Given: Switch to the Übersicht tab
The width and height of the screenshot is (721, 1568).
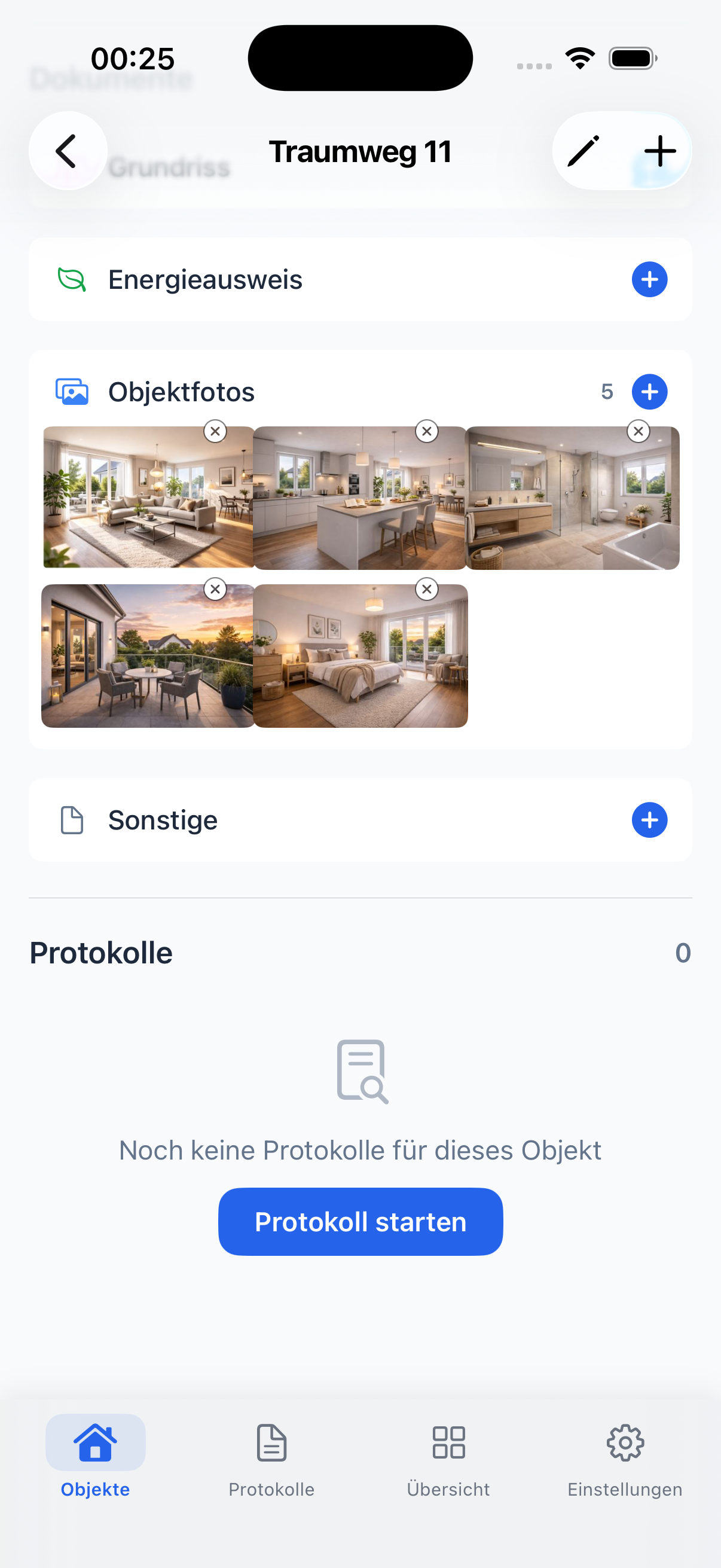Looking at the screenshot, I should [448, 1461].
